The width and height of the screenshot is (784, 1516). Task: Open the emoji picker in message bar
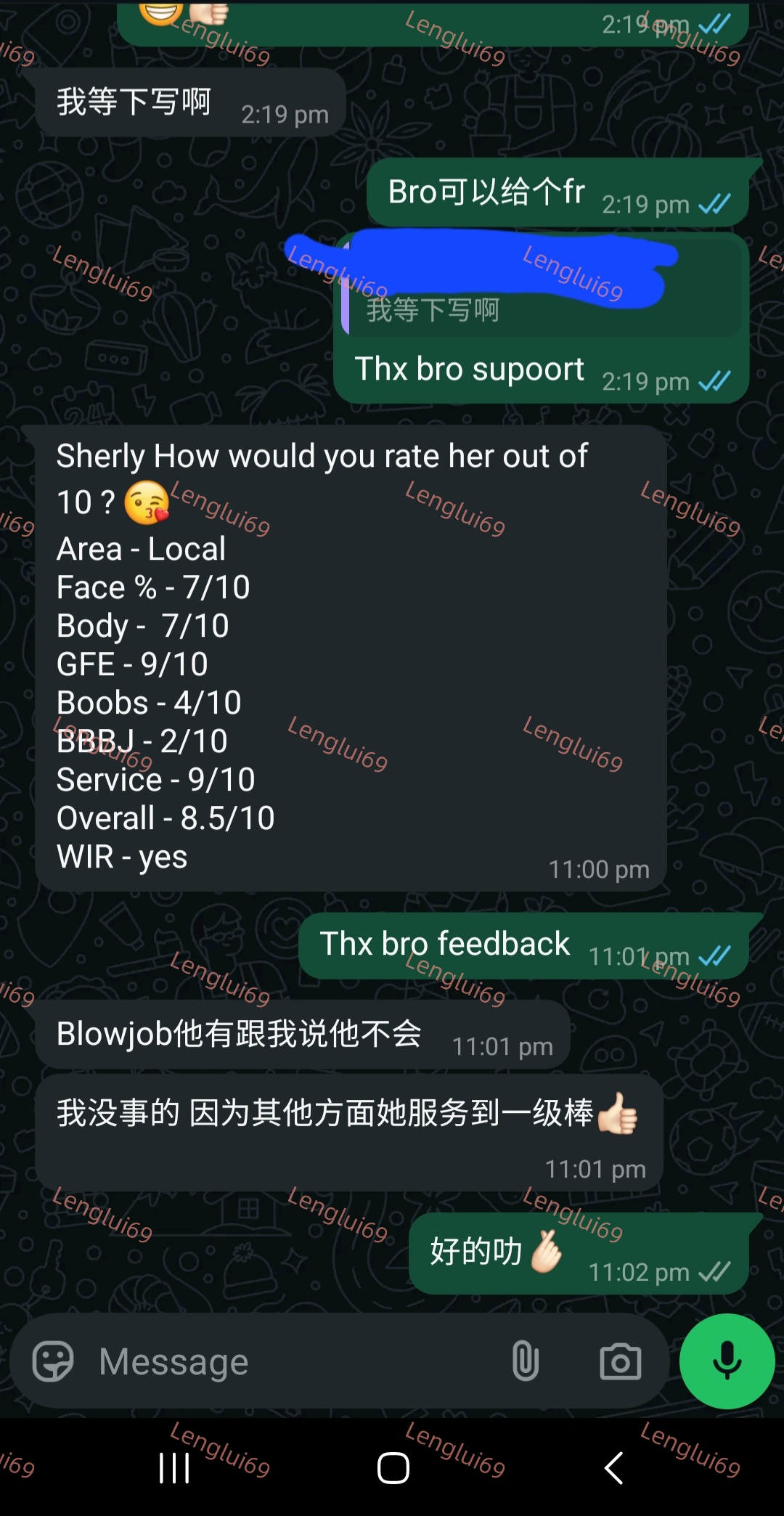coord(53,1361)
